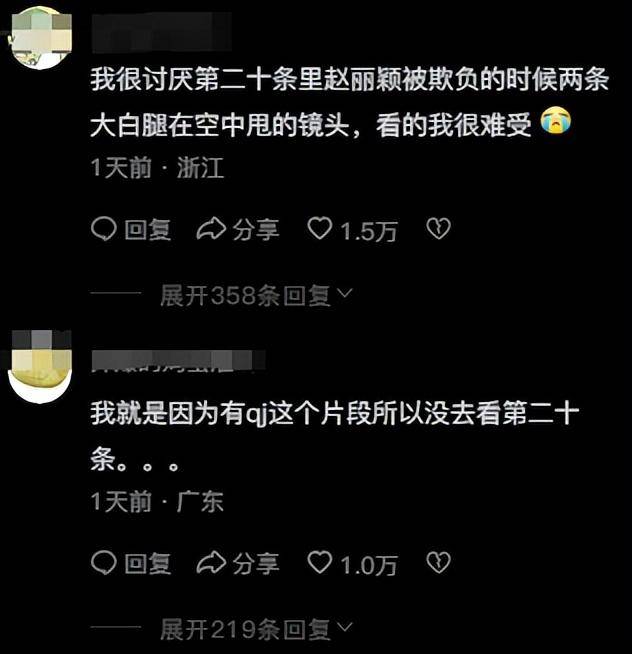The width and height of the screenshot is (632, 654).
Task: Expand 219 replies
Action: click(x=256, y=629)
